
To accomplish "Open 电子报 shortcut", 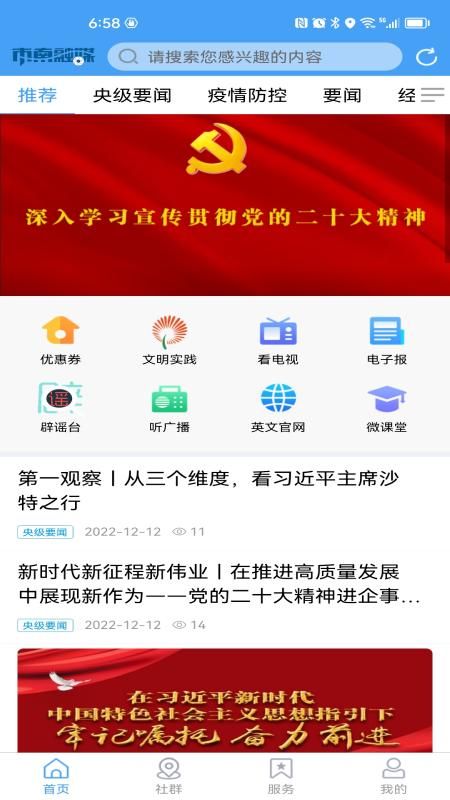I will [x=387, y=340].
